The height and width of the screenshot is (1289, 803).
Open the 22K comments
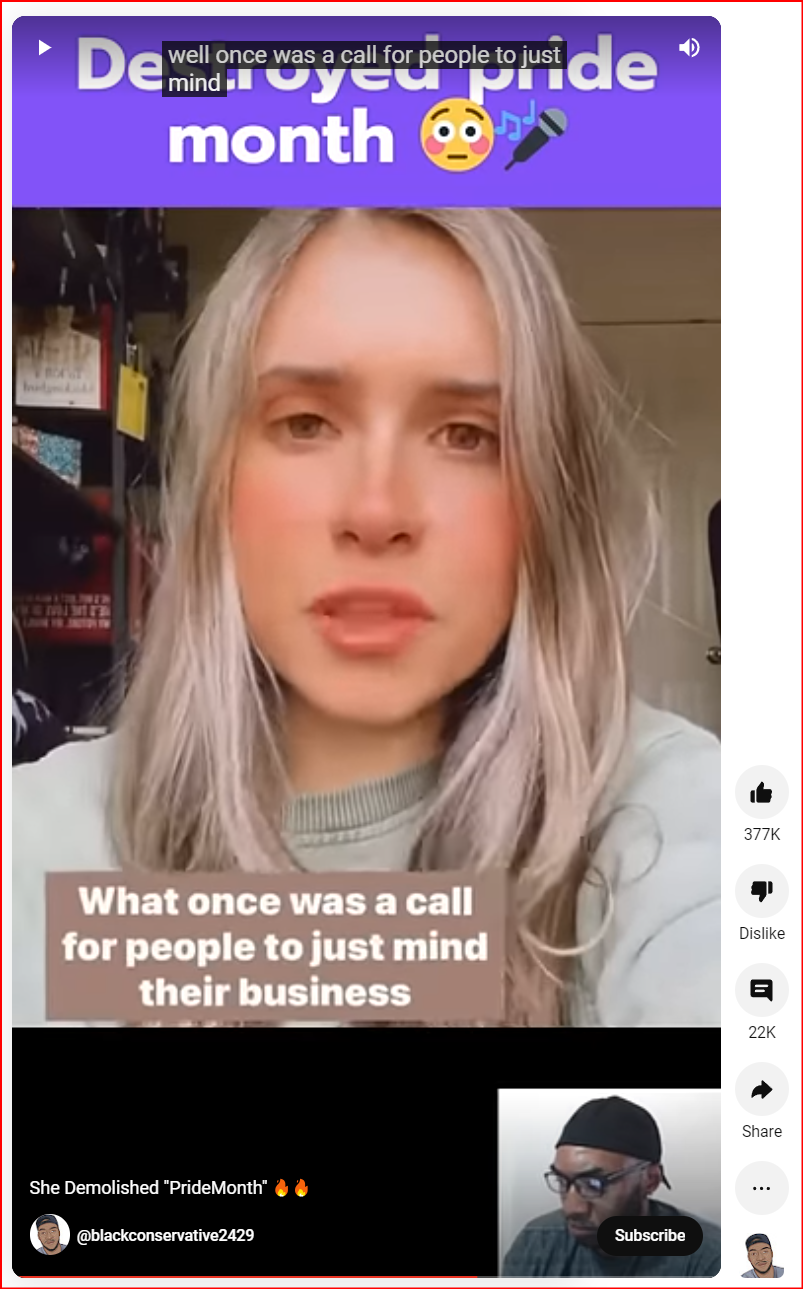pyautogui.click(x=761, y=990)
